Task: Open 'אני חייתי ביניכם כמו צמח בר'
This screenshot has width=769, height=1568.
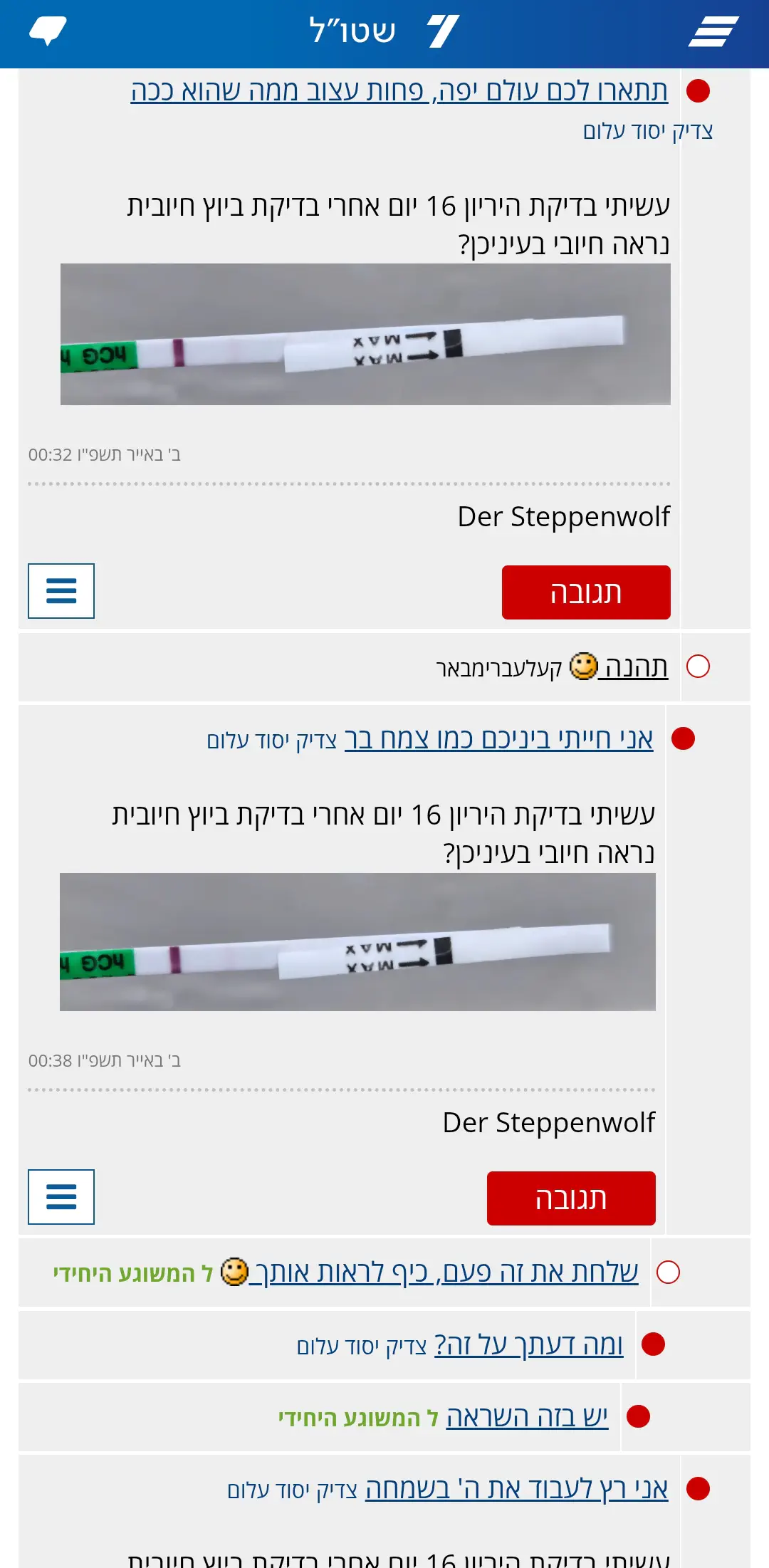Action: (x=498, y=739)
